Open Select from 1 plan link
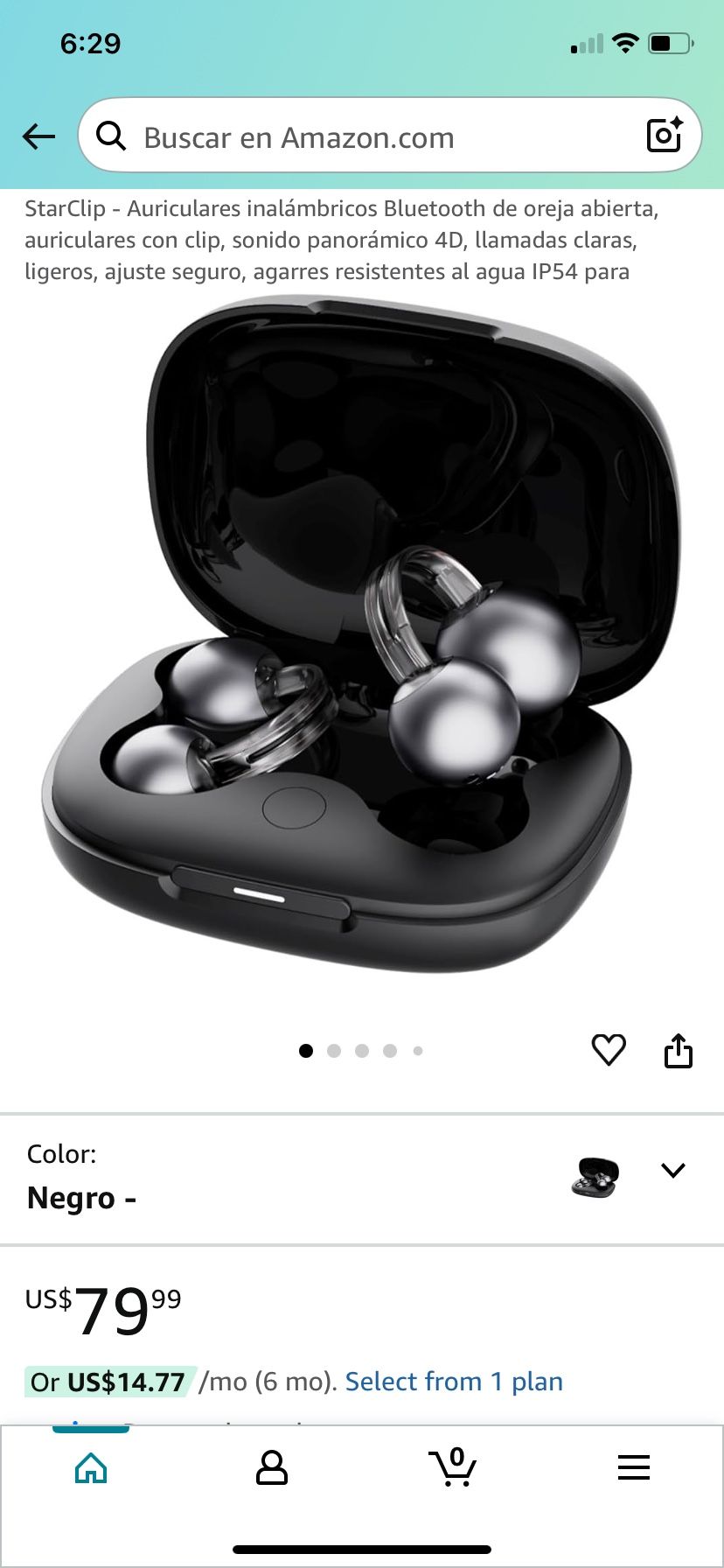 click(454, 1382)
